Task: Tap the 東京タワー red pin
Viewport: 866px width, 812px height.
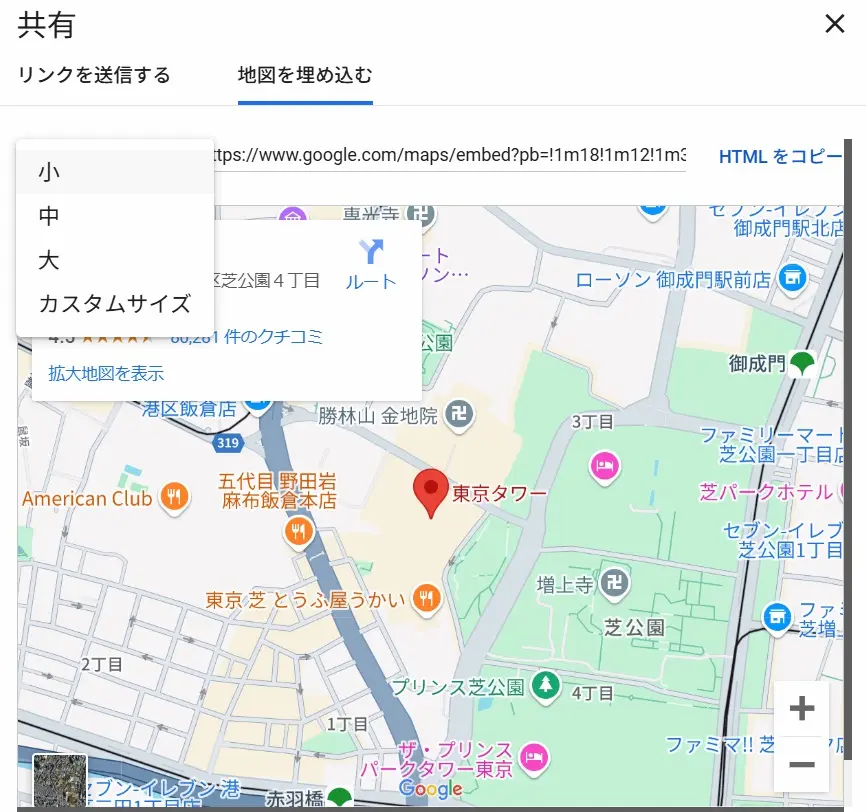Action: tap(430, 492)
